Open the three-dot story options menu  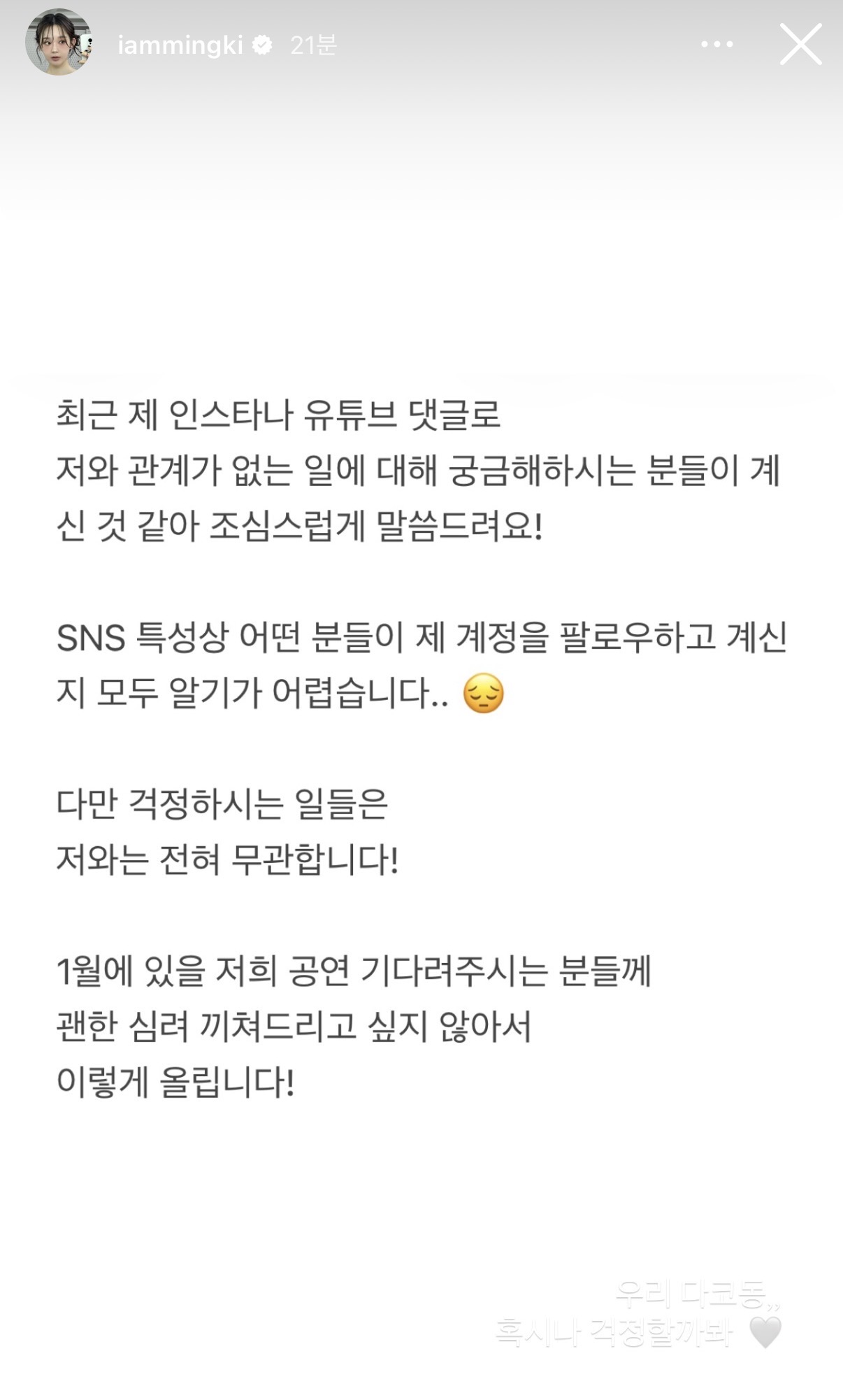719,43
